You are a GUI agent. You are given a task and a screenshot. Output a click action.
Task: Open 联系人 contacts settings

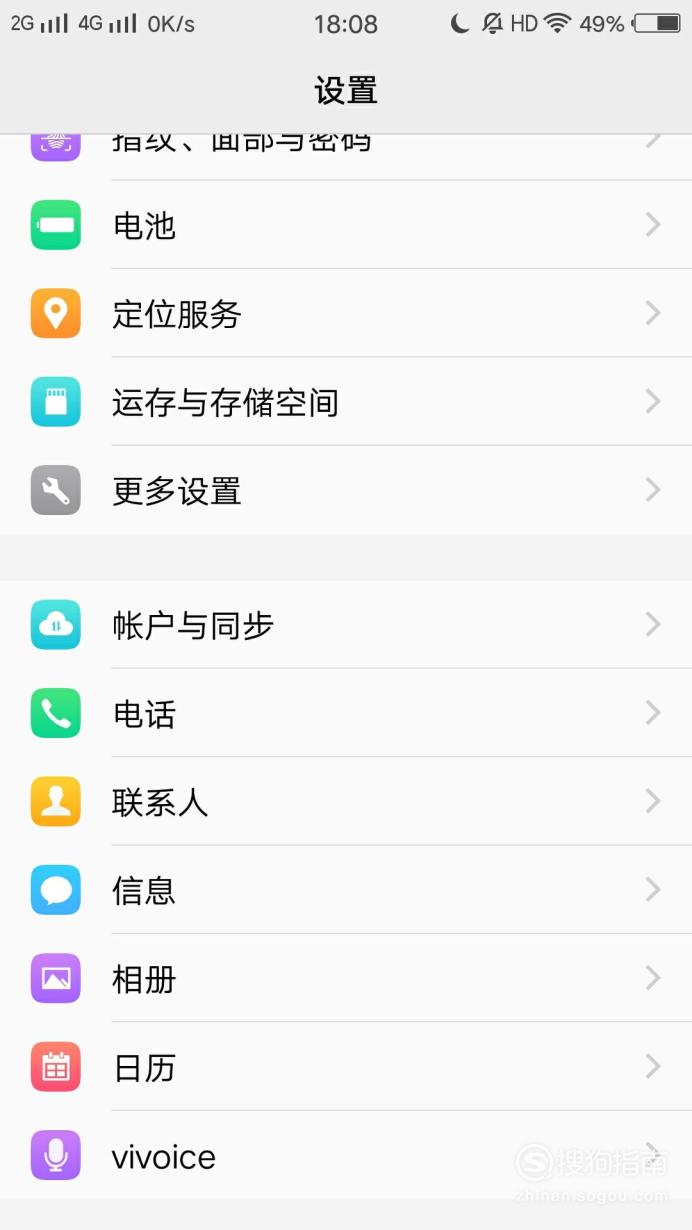click(346, 801)
